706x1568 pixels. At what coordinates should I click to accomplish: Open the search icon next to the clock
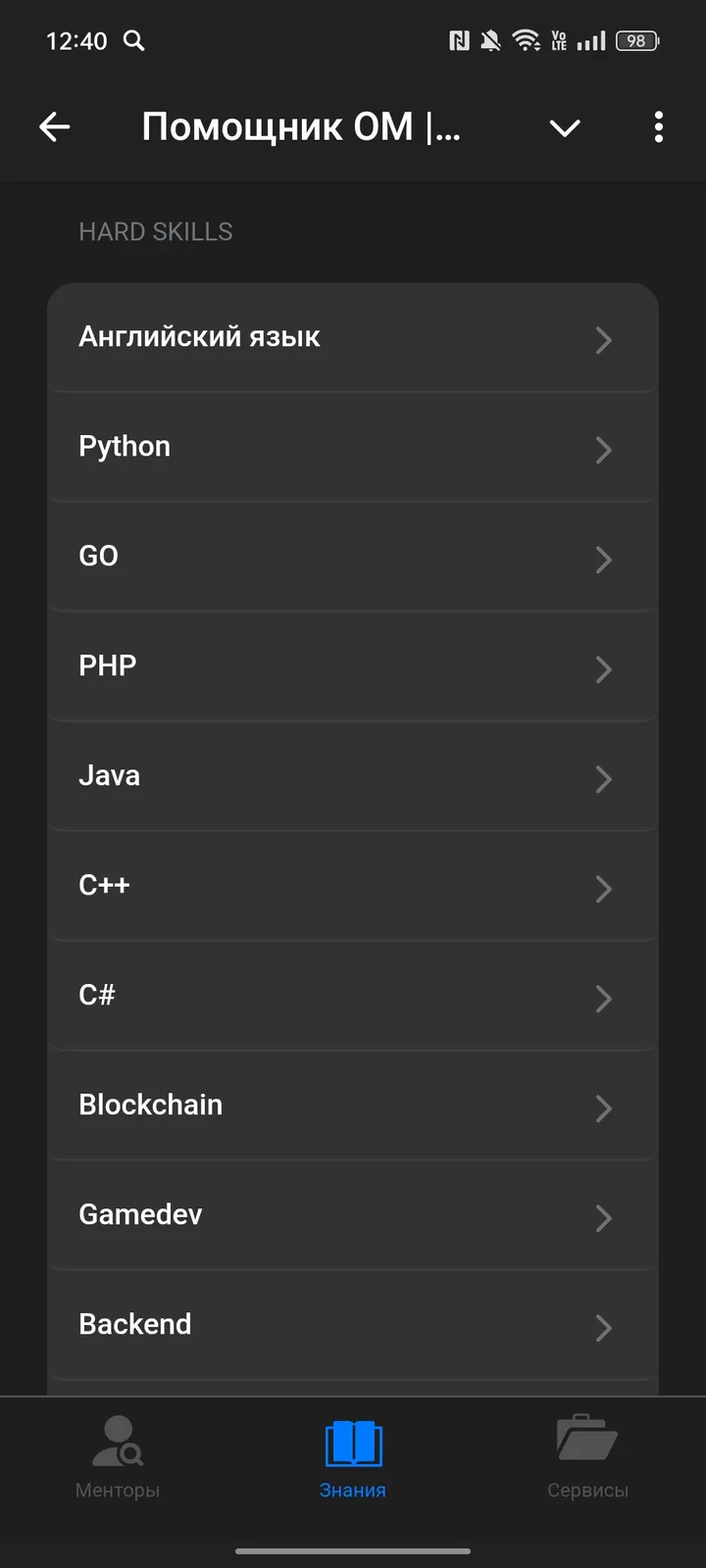point(134,41)
